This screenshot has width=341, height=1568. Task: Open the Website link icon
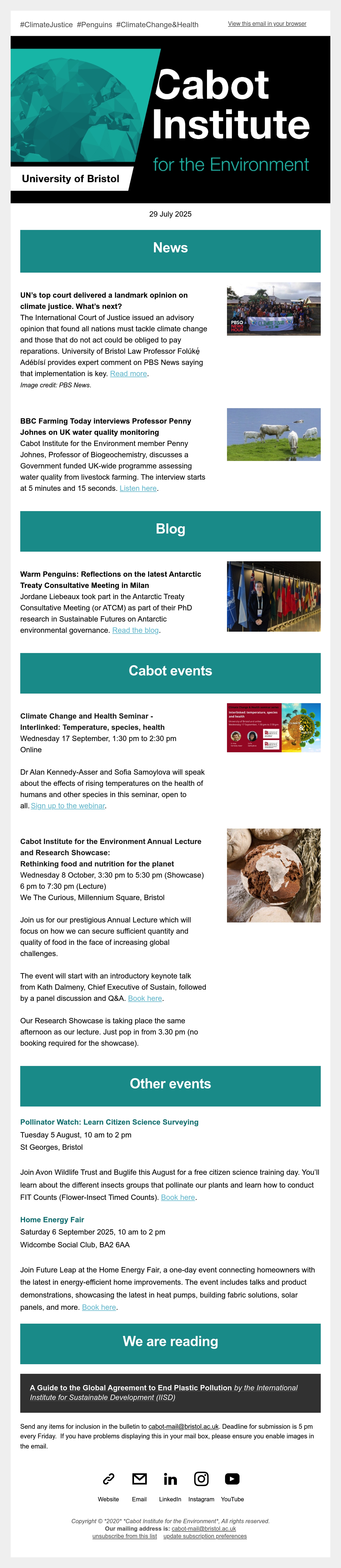(108, 1479)
